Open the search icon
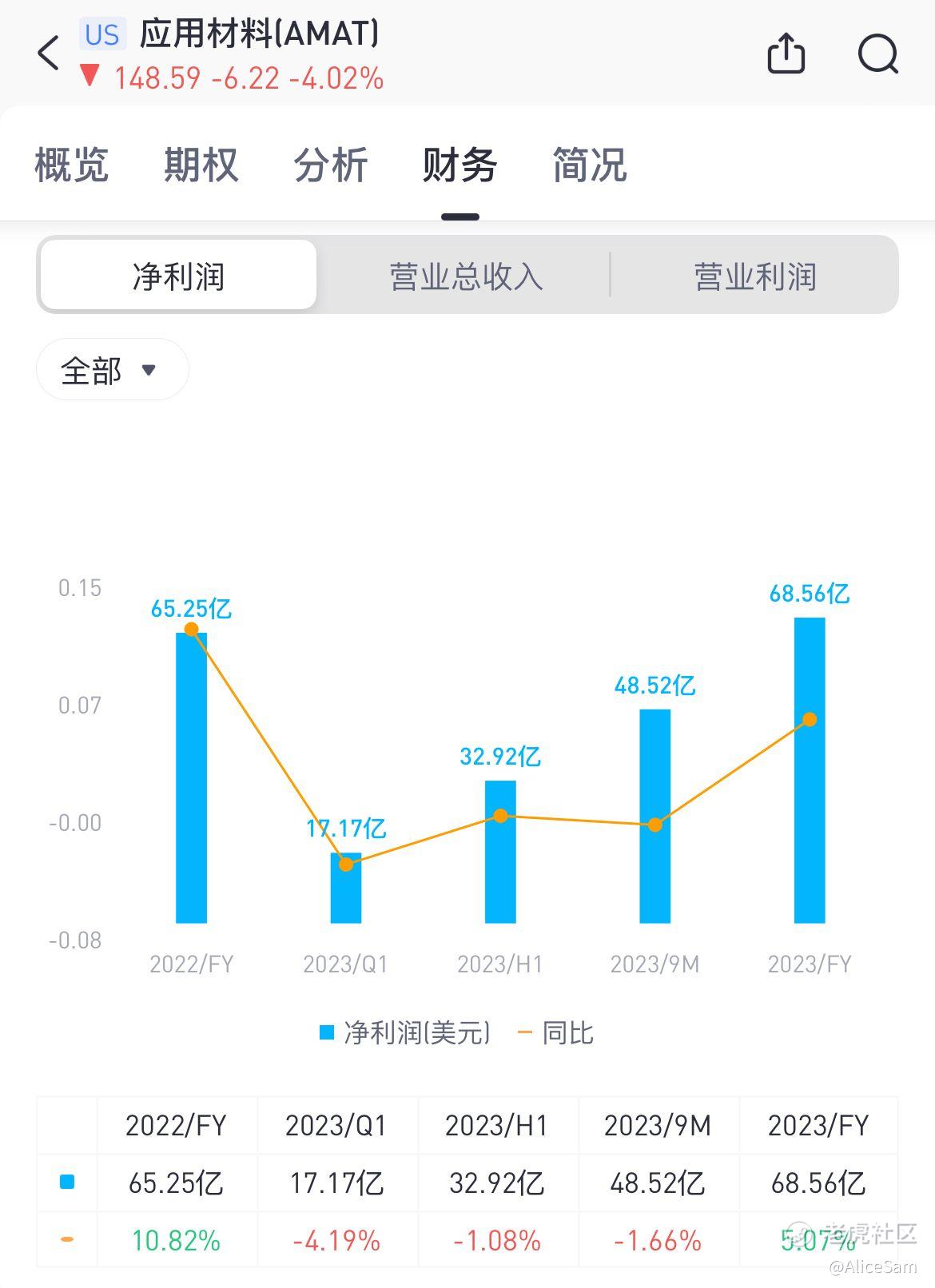 point(877,54)
